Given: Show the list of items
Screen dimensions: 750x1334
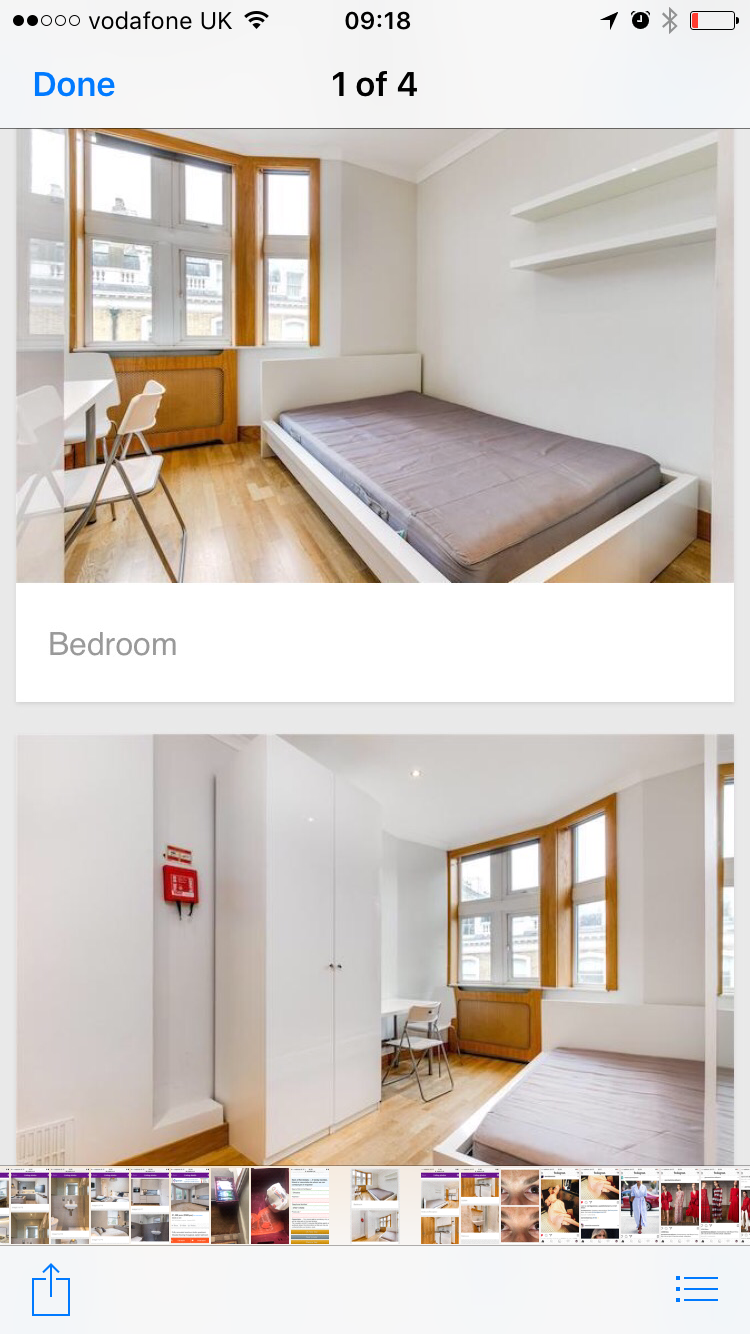Looking at the screenshot, I should 696,1289.
